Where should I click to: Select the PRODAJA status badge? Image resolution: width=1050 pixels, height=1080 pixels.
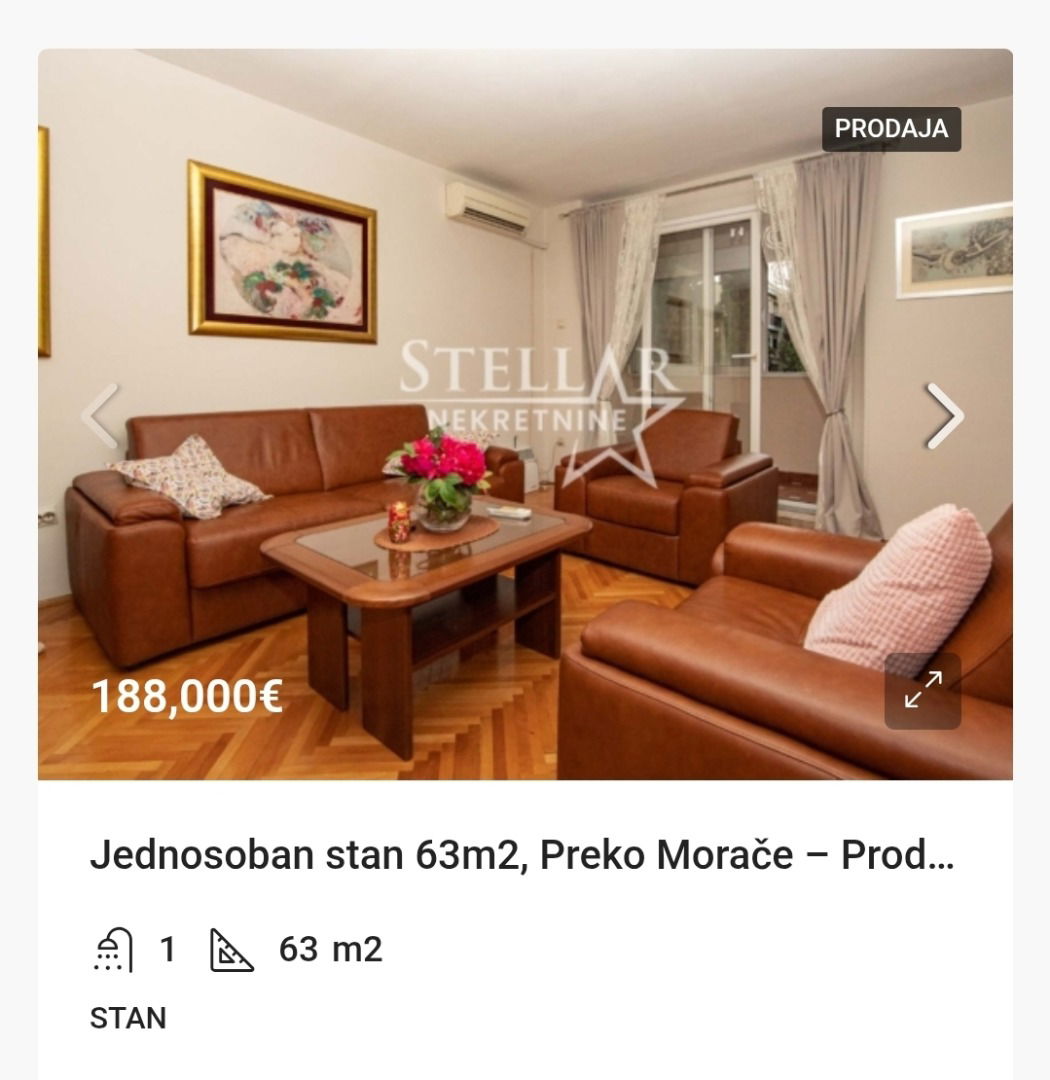[x=889, y=128]
